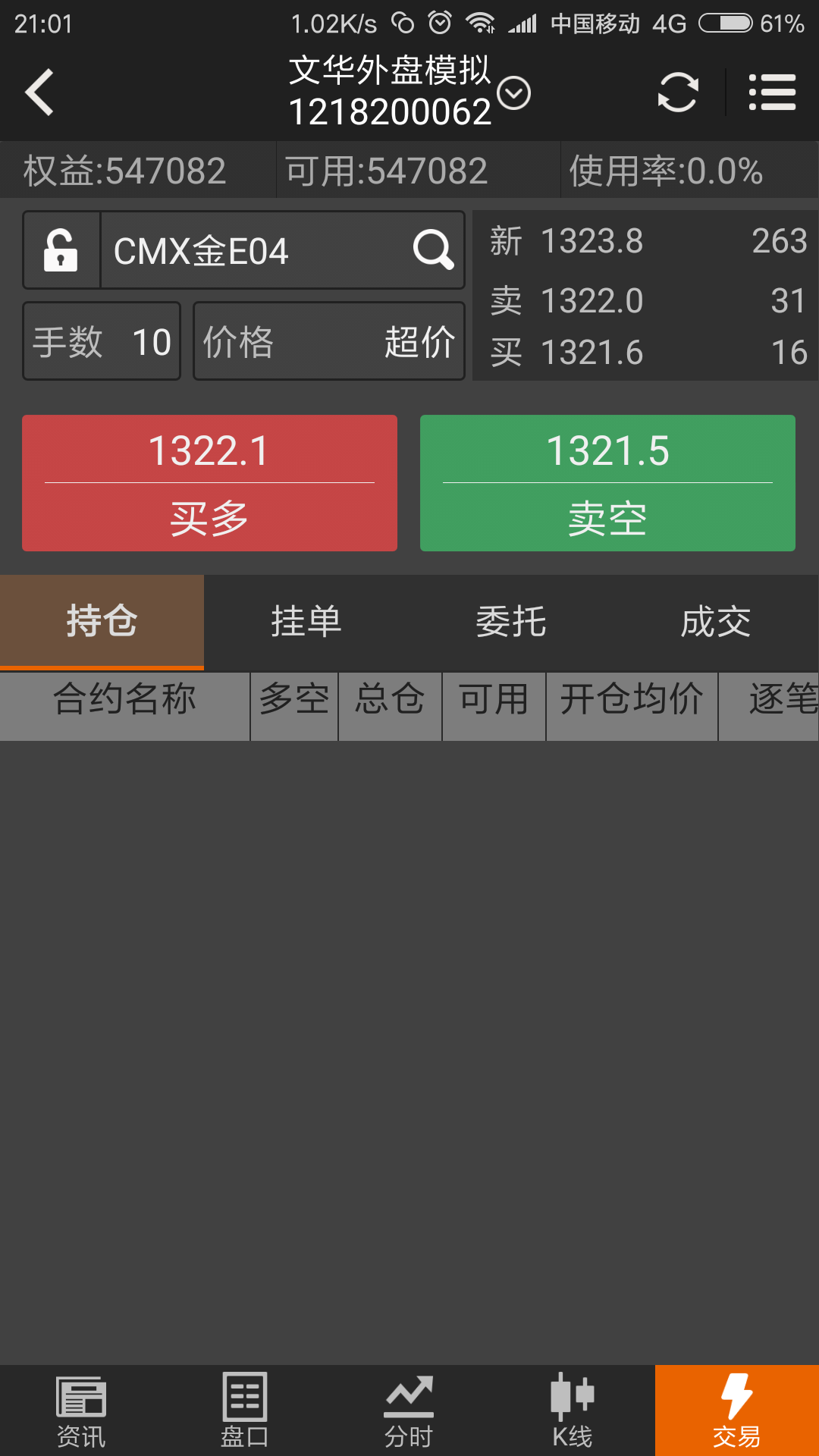
Task: Expand the account dropdown next to 文华外盘模拟
Action: [x=514, y=93]
